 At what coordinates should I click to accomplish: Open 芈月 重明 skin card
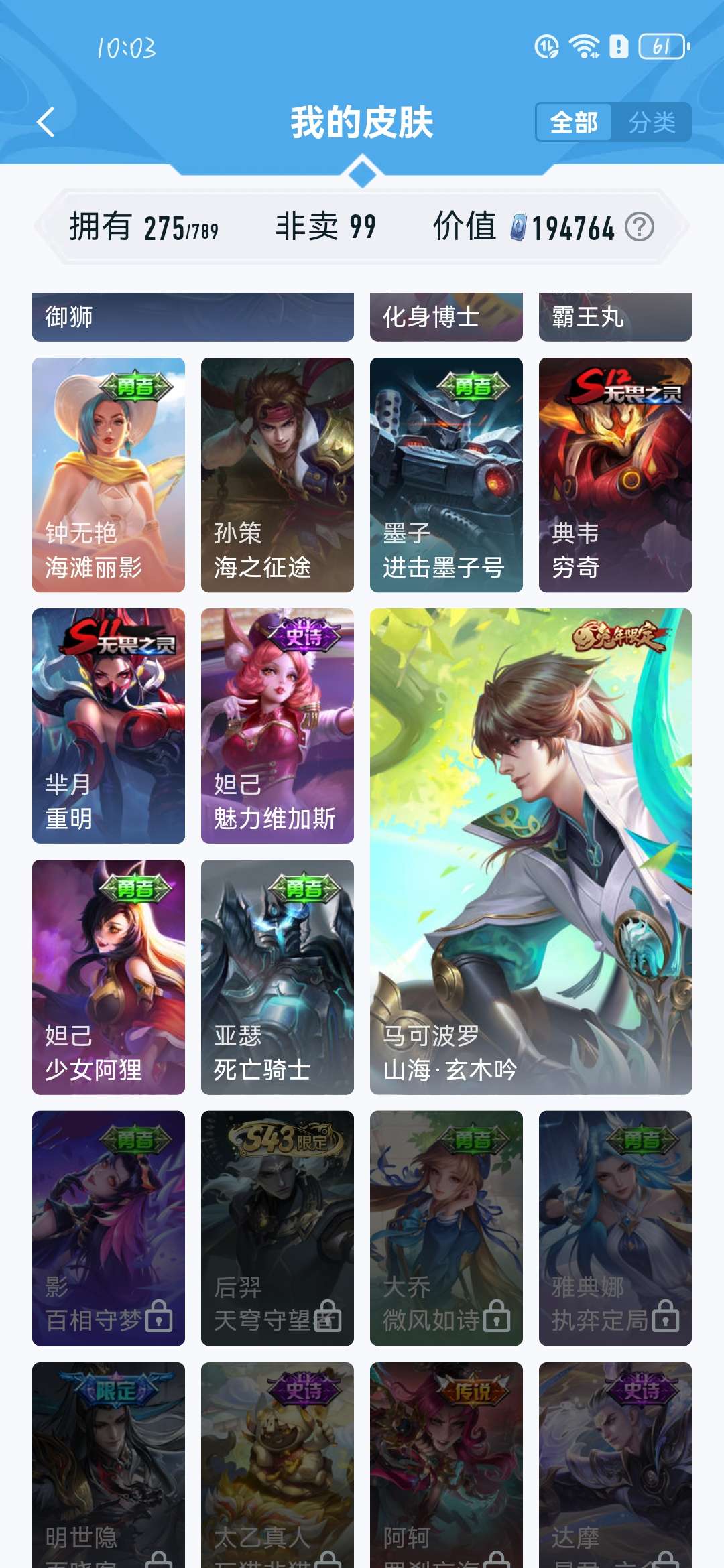tap(109, 726)
